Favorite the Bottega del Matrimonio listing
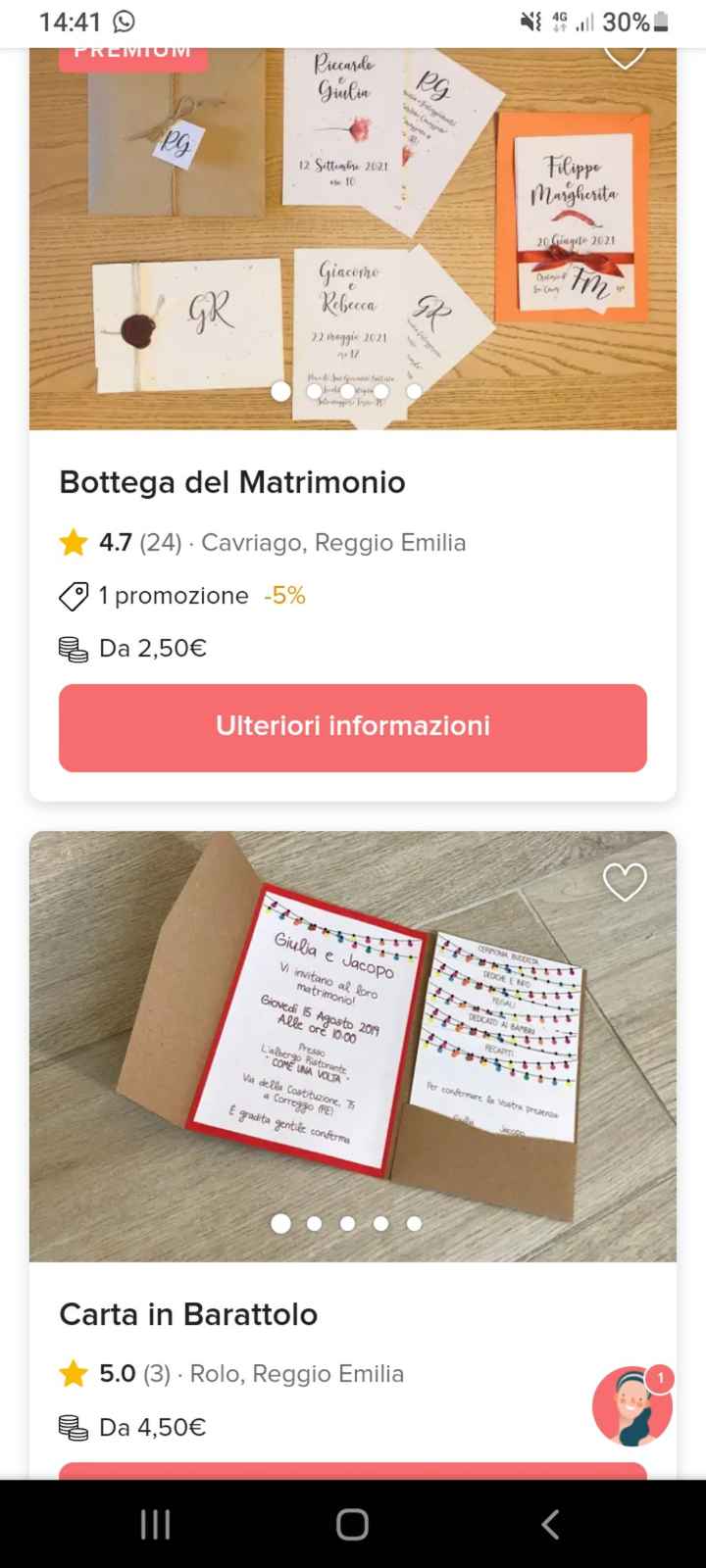 [625, 54]
